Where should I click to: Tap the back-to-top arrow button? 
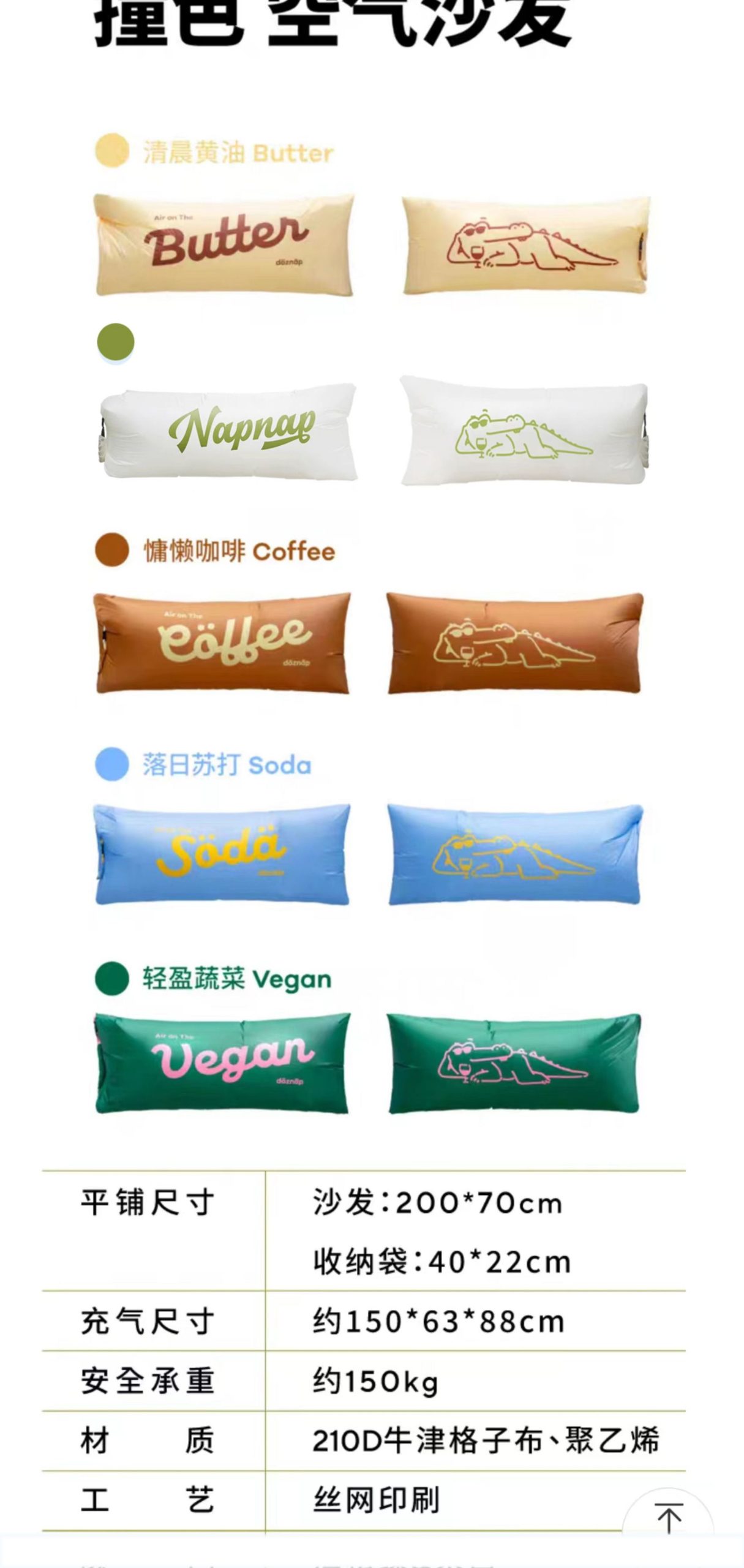coord(669,1517)
